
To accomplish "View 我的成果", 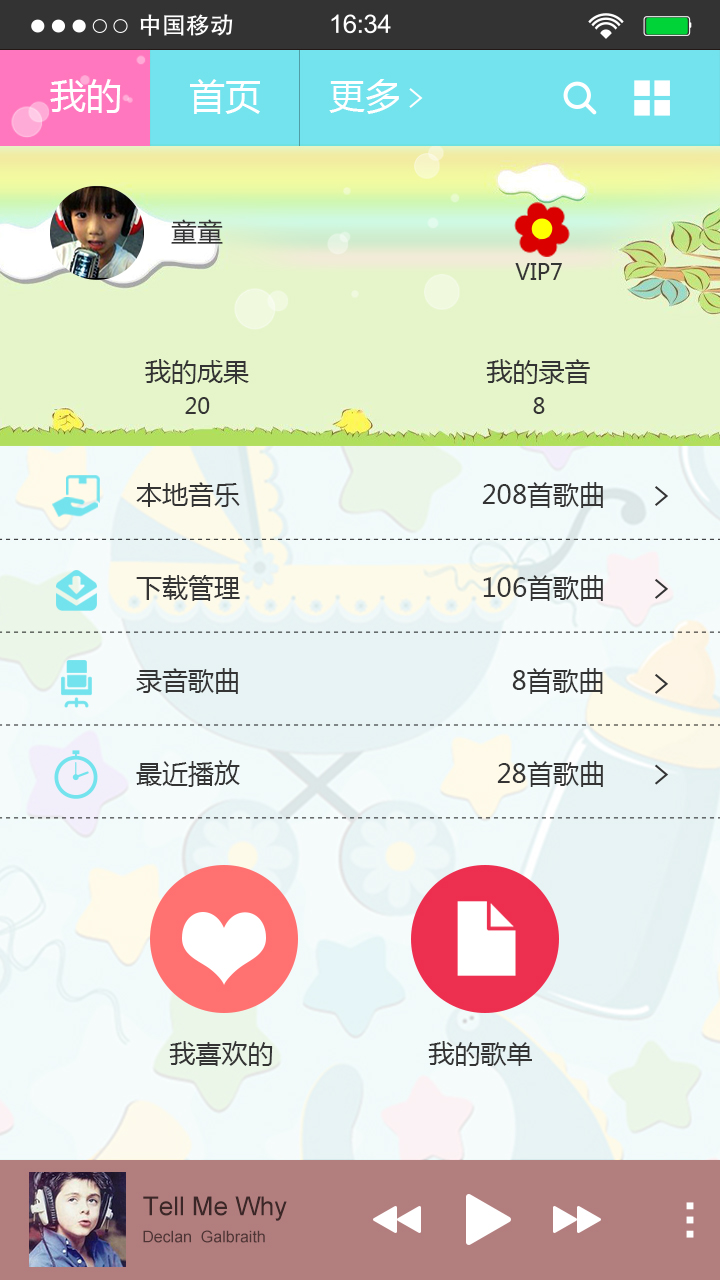I will [x=197, y=388].
